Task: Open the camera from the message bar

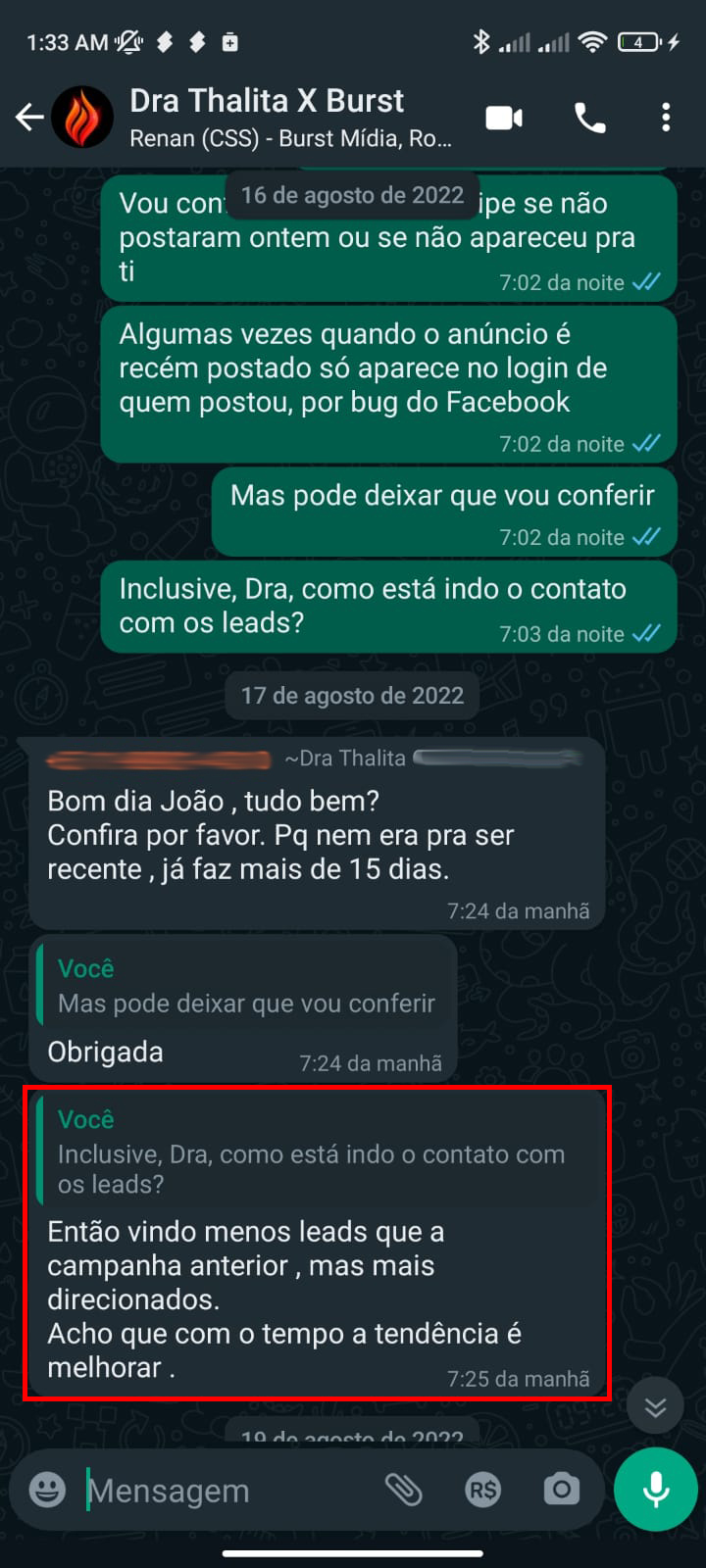Action: pyautogui.click(x=561, y=1490)
